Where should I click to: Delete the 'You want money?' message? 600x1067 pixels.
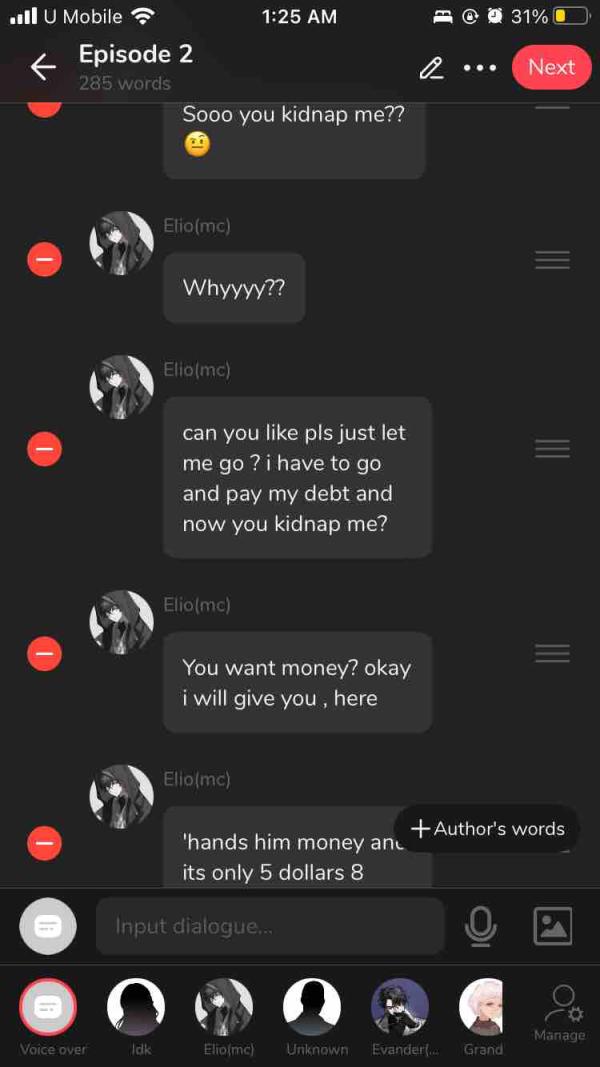point(44,654)
